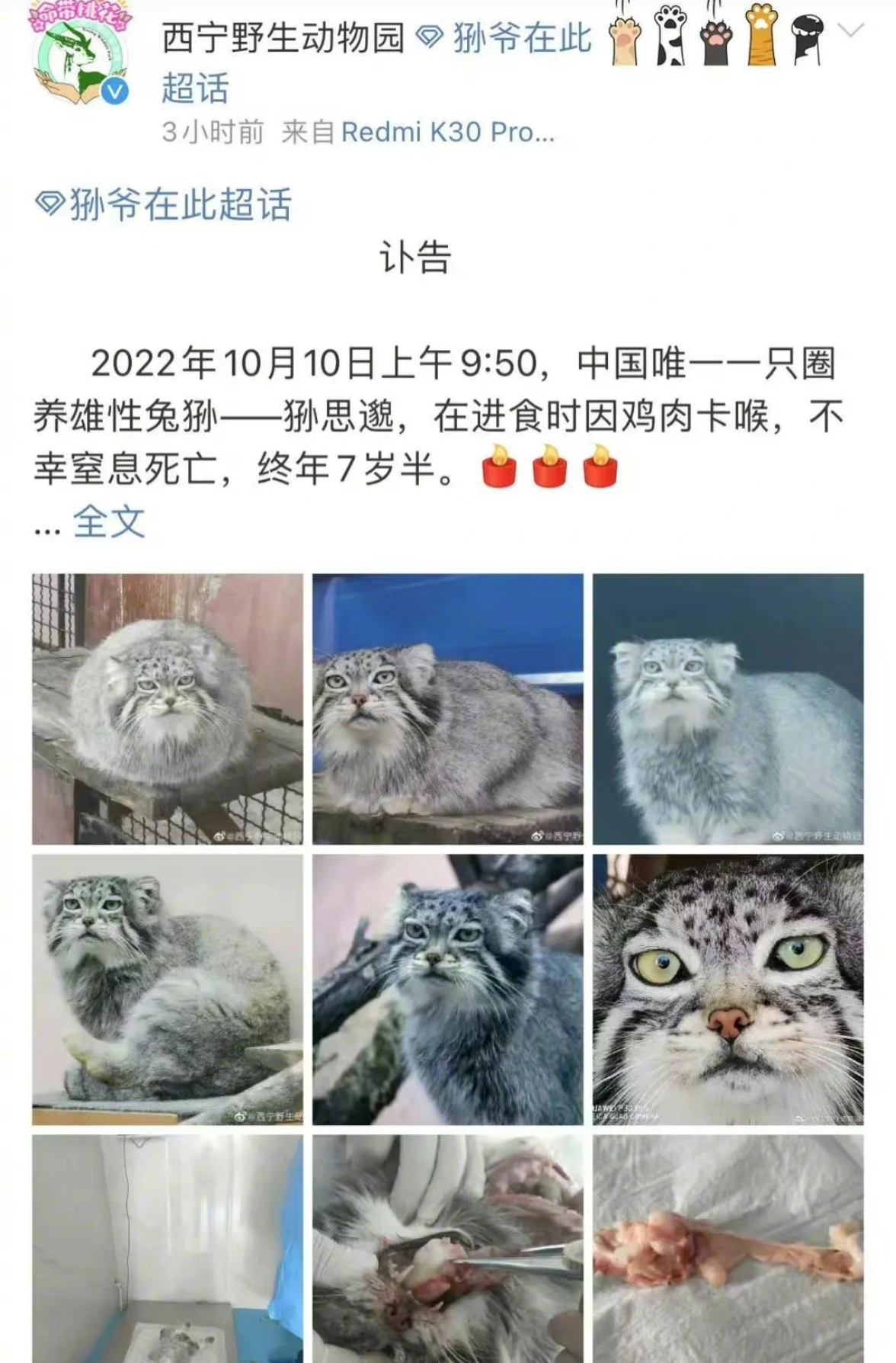The height and width of the screenshot is (1363, 896).
Task: View the photo of the white room
Action: tap(168, 1250)
